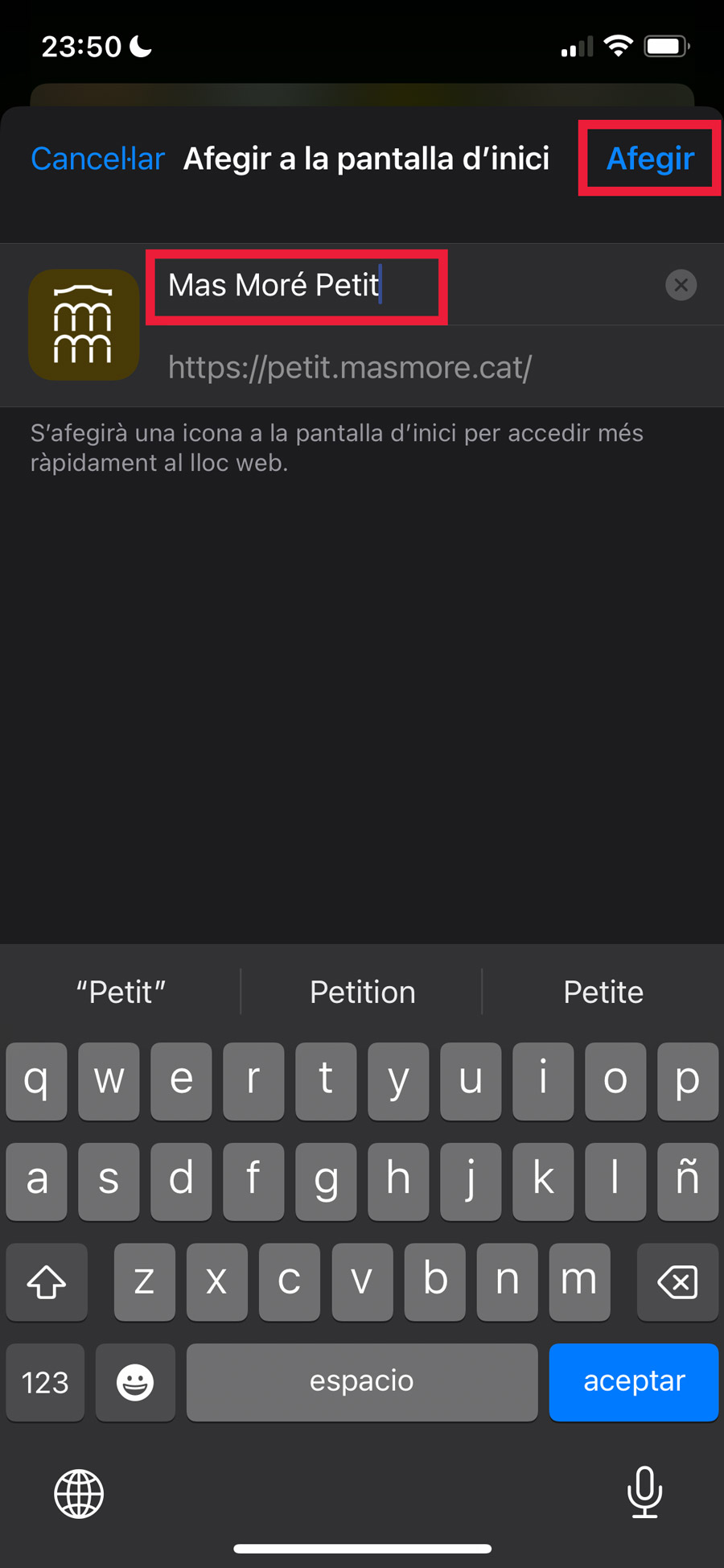Screen dimensions: 724x1568
Task: Tap Cancel·lar to dismiss the sheet
Action: pyautogui.click(x=97, y=159)
